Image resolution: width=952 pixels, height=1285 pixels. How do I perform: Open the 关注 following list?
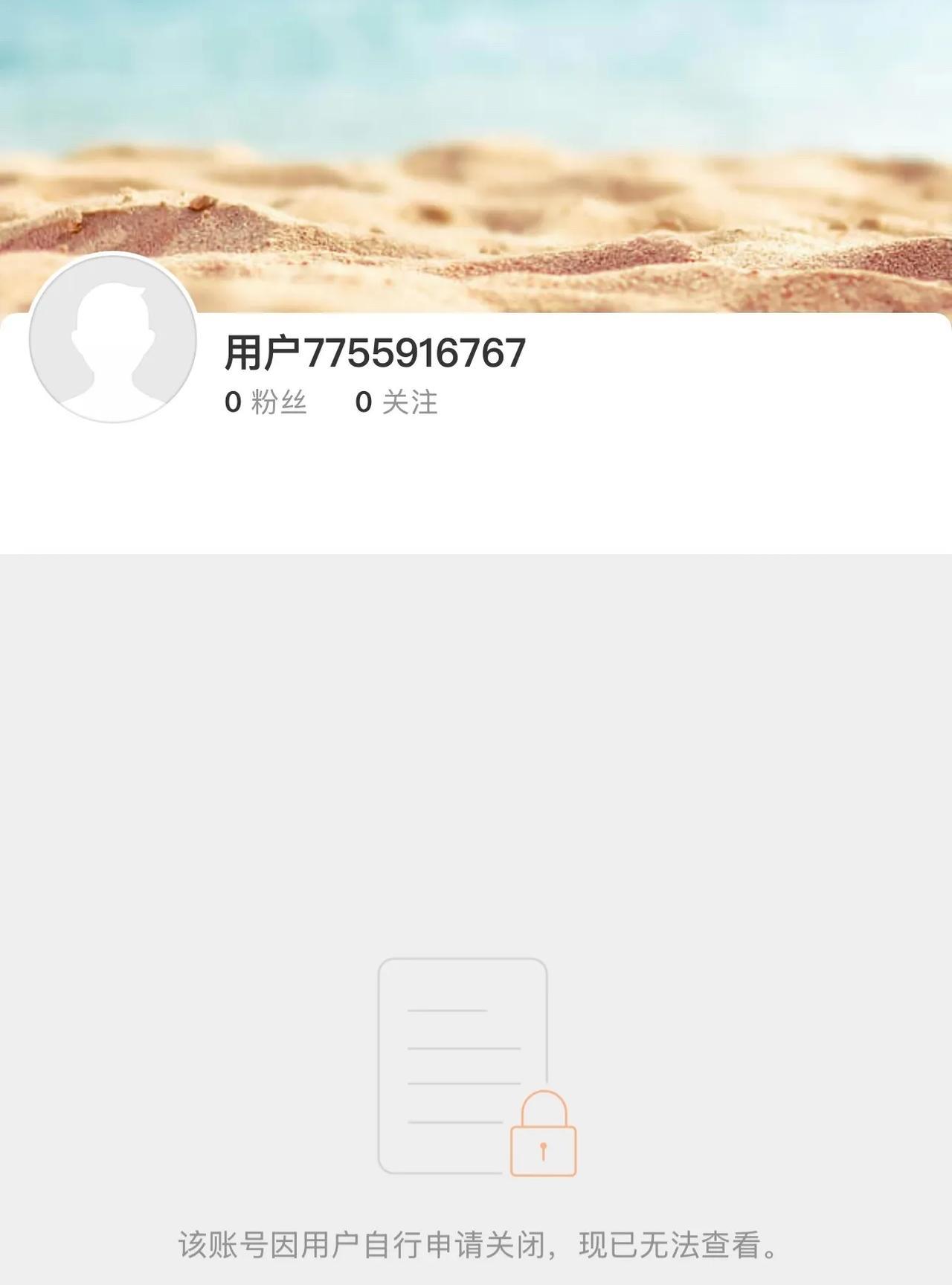point(396,402)
